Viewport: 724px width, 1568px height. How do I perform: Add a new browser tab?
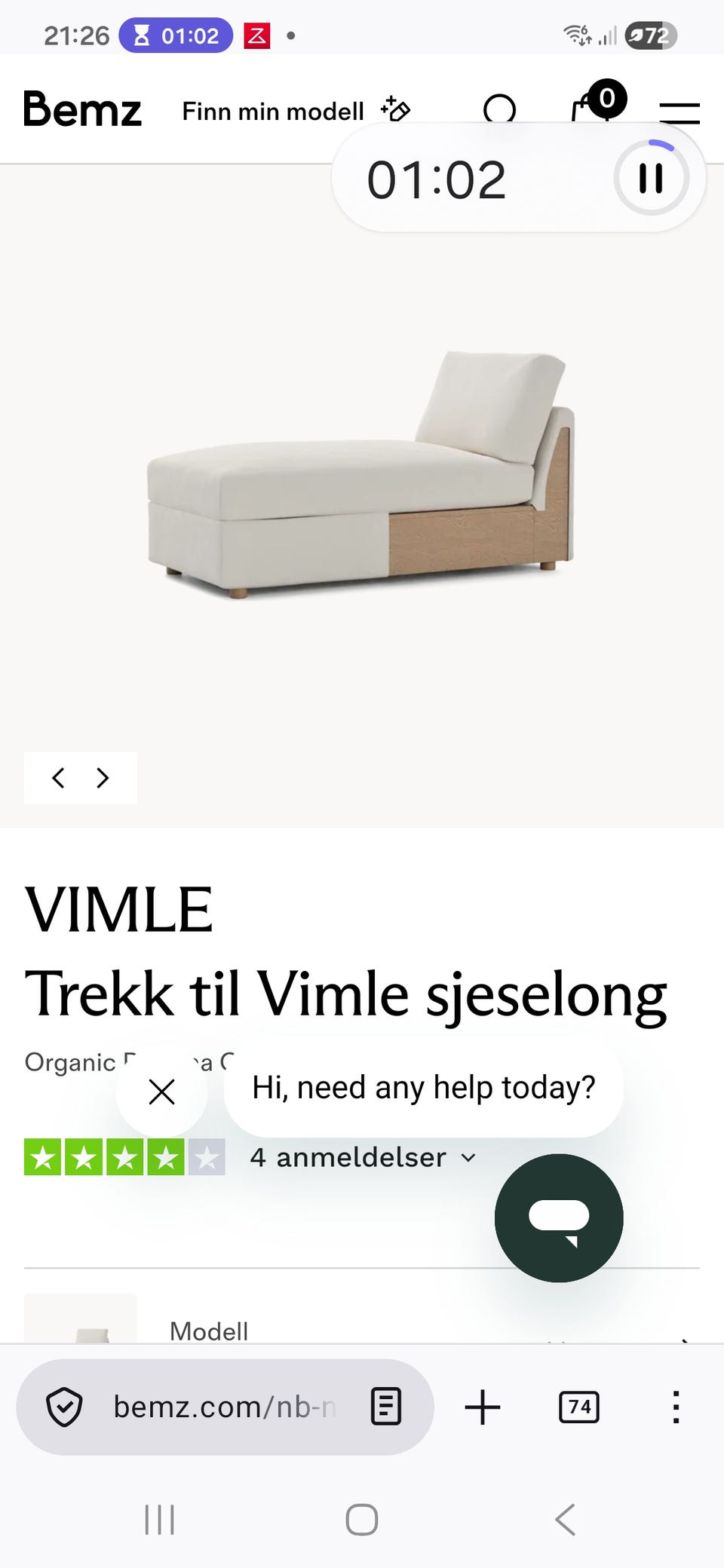tap(483, 1407)
